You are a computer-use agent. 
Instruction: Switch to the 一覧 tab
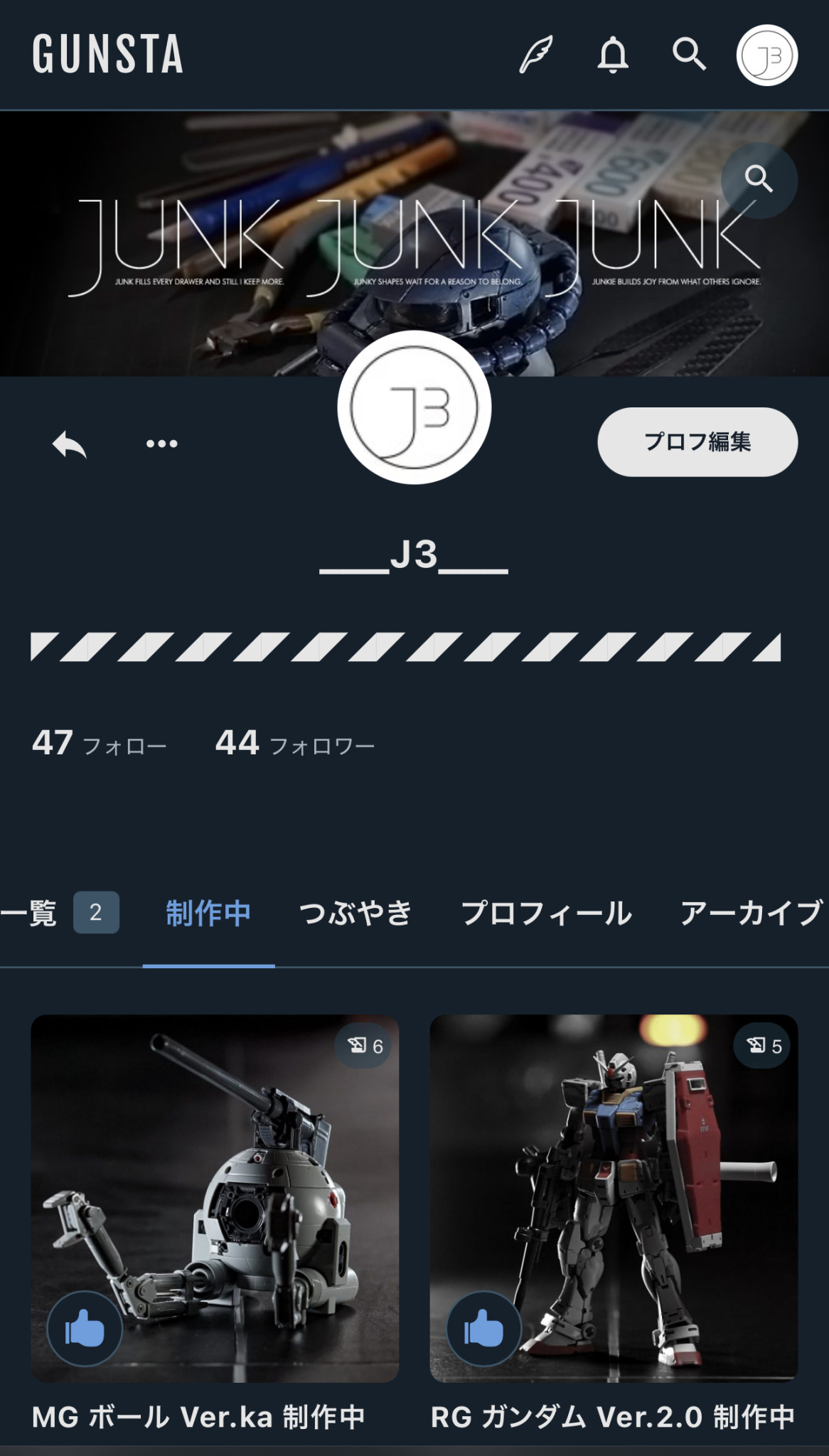tap(60, 913)
